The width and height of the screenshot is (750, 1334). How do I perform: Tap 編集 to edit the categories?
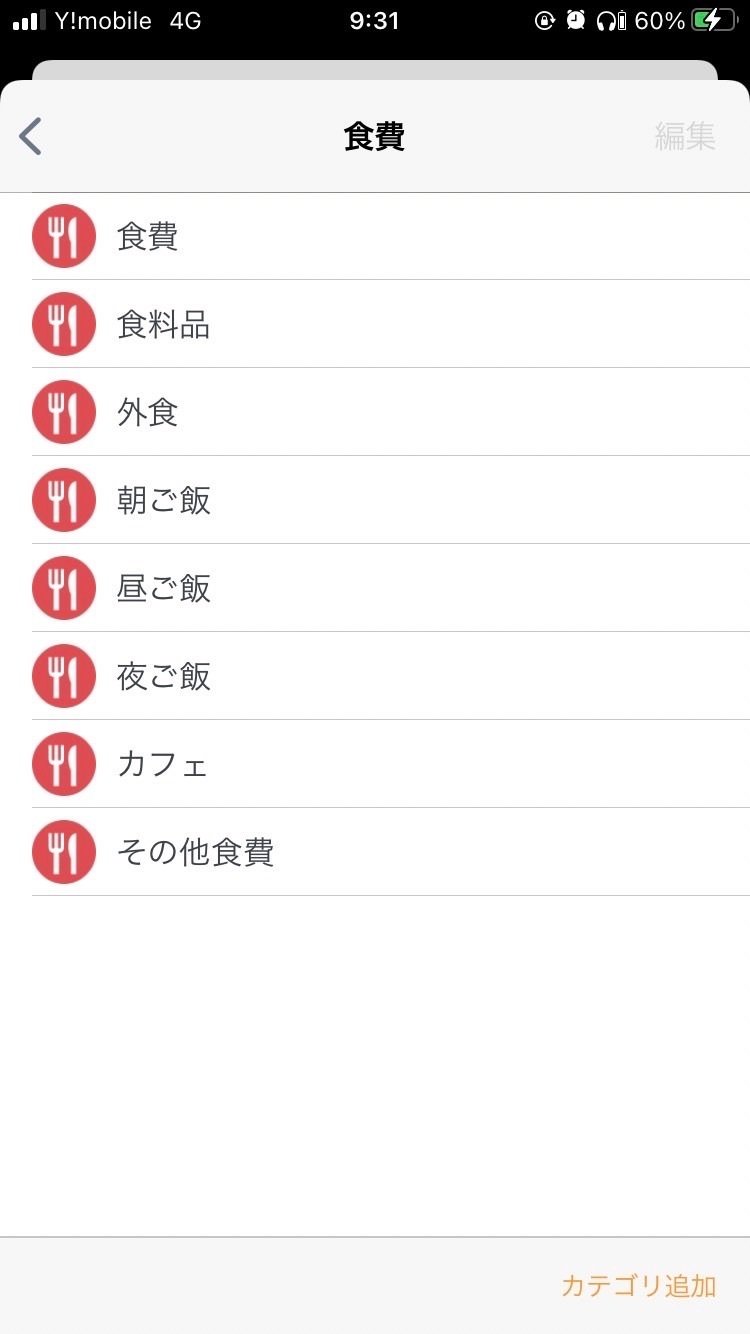pyautogui.click(x=685, y=136)
